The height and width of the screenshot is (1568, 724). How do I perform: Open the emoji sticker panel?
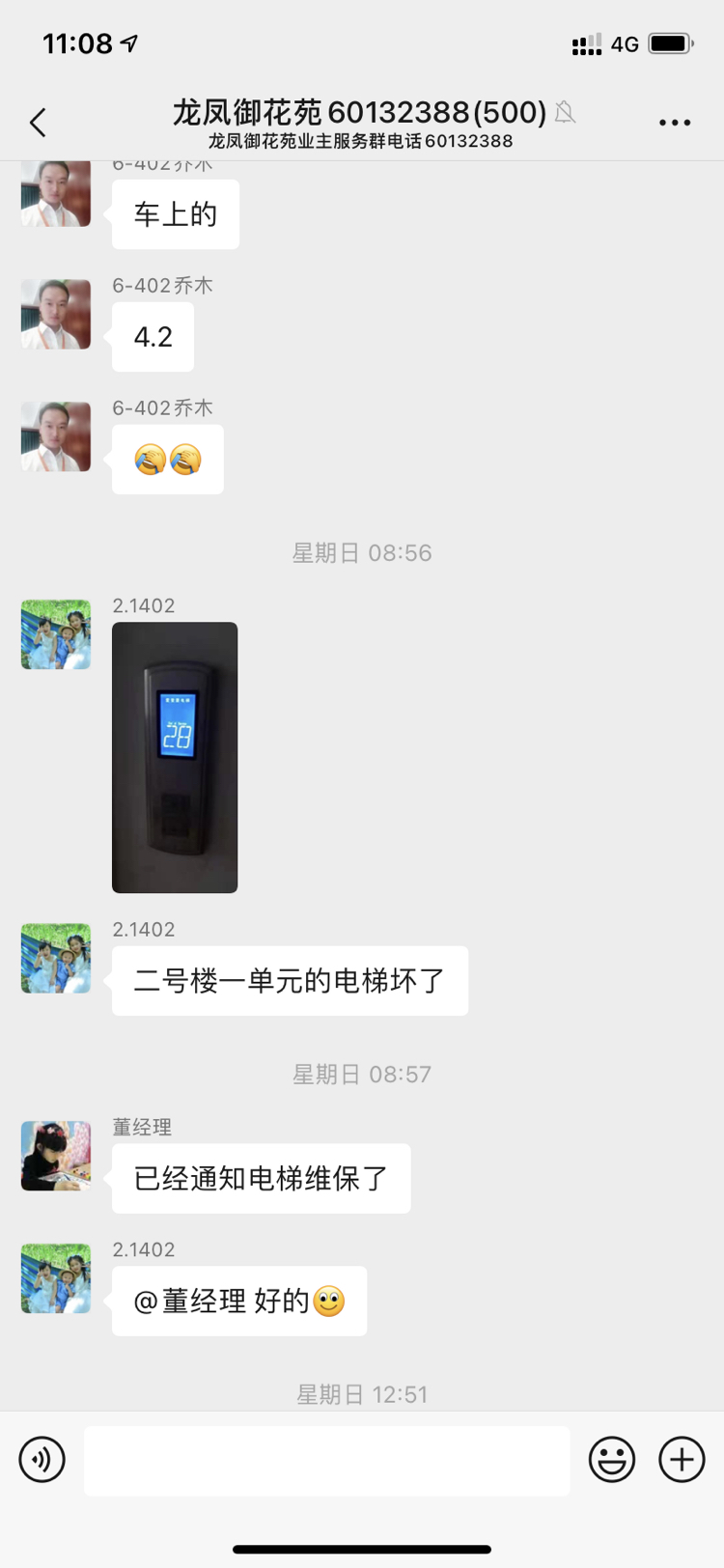(612, 1459)
